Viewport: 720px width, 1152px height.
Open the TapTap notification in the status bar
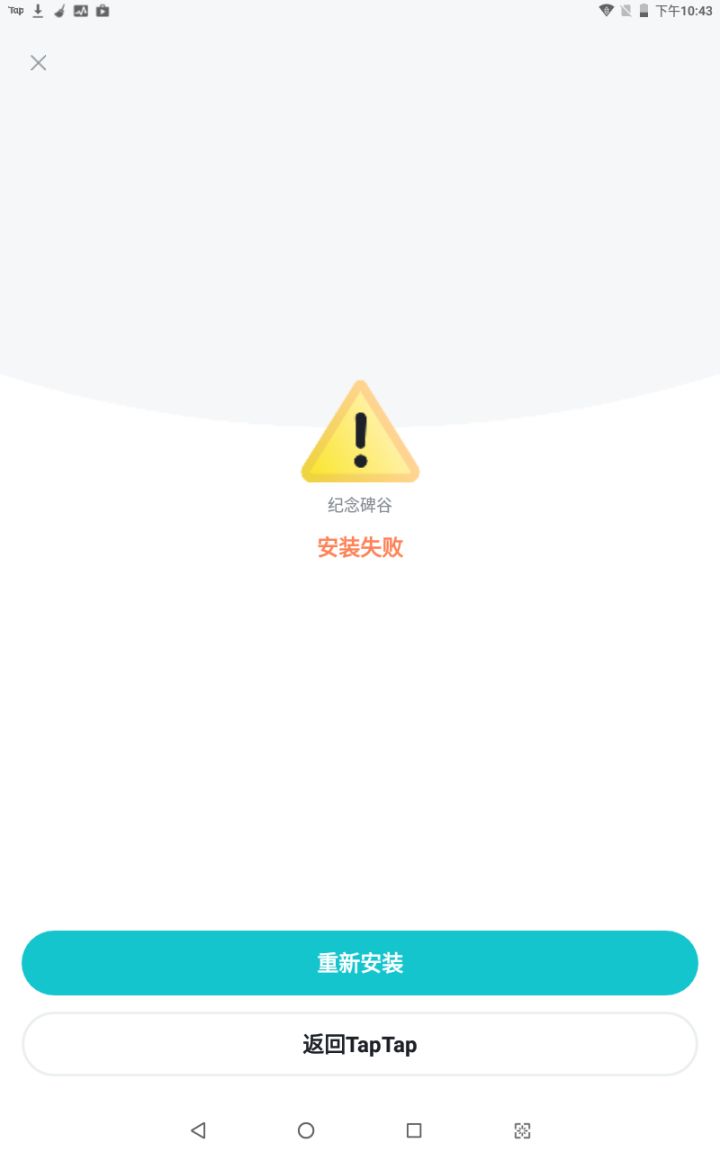pyautogui.click(x=15, y=9)
